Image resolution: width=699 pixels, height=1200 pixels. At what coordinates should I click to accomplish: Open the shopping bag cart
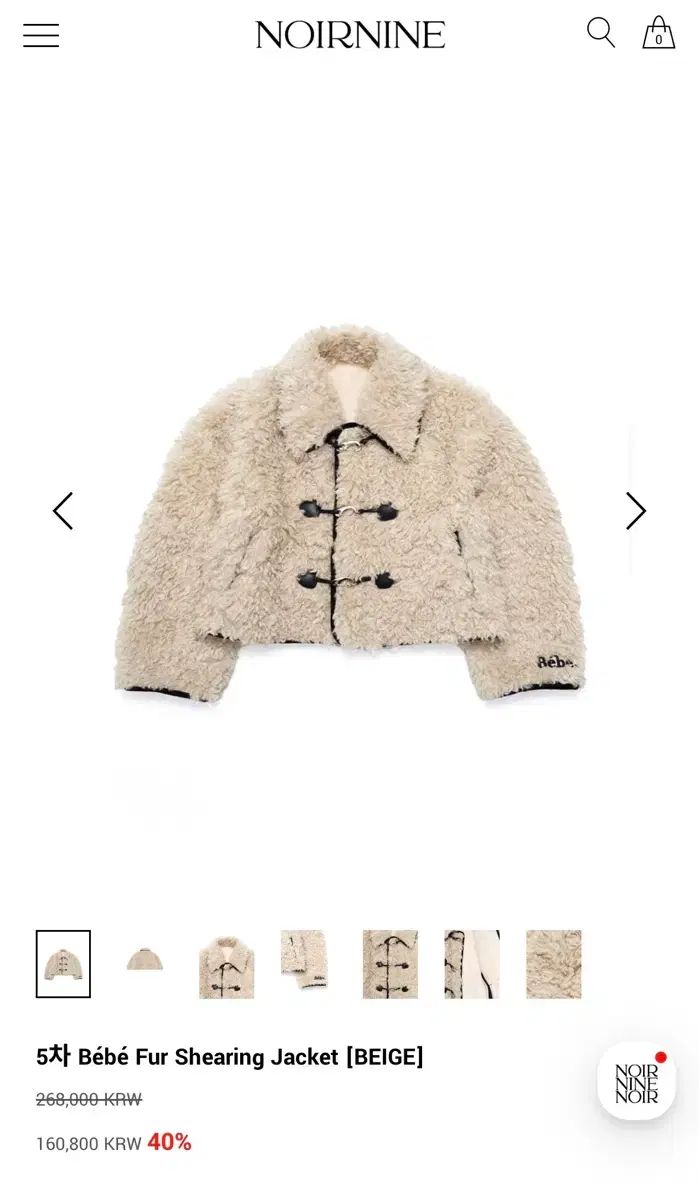point(658,33)
